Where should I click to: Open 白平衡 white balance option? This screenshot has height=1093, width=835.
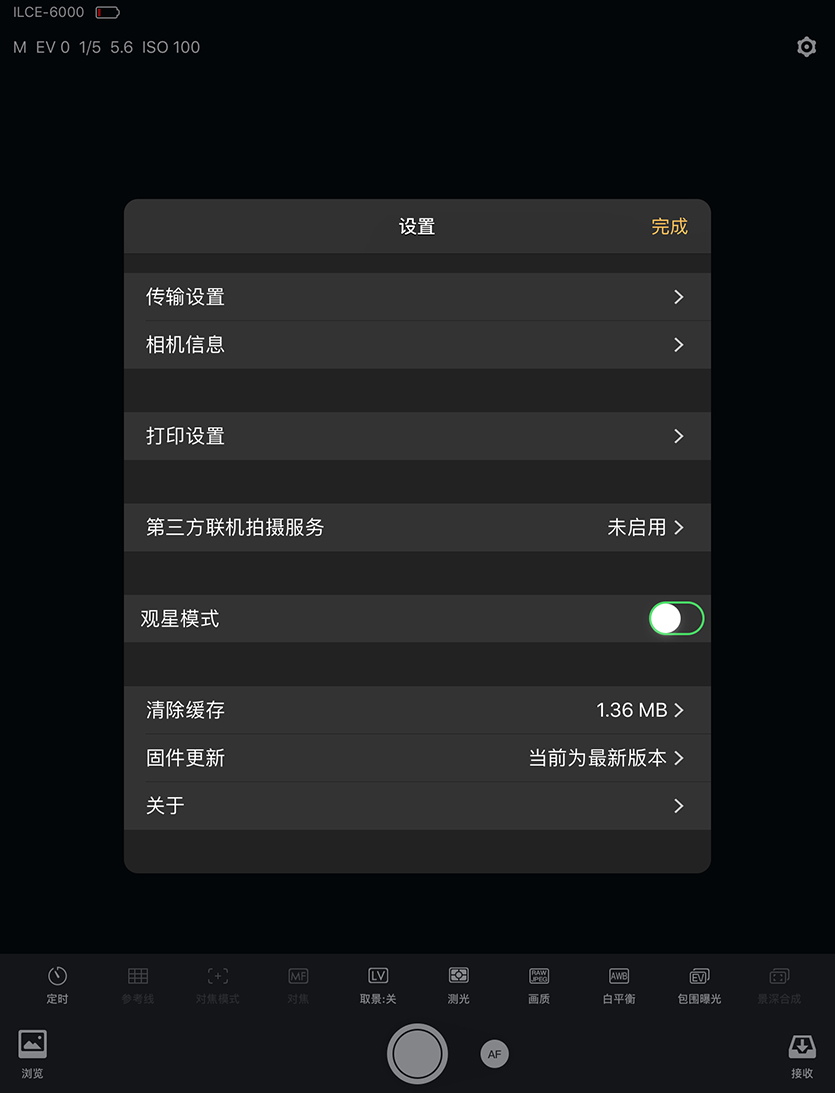coord(619,984)
